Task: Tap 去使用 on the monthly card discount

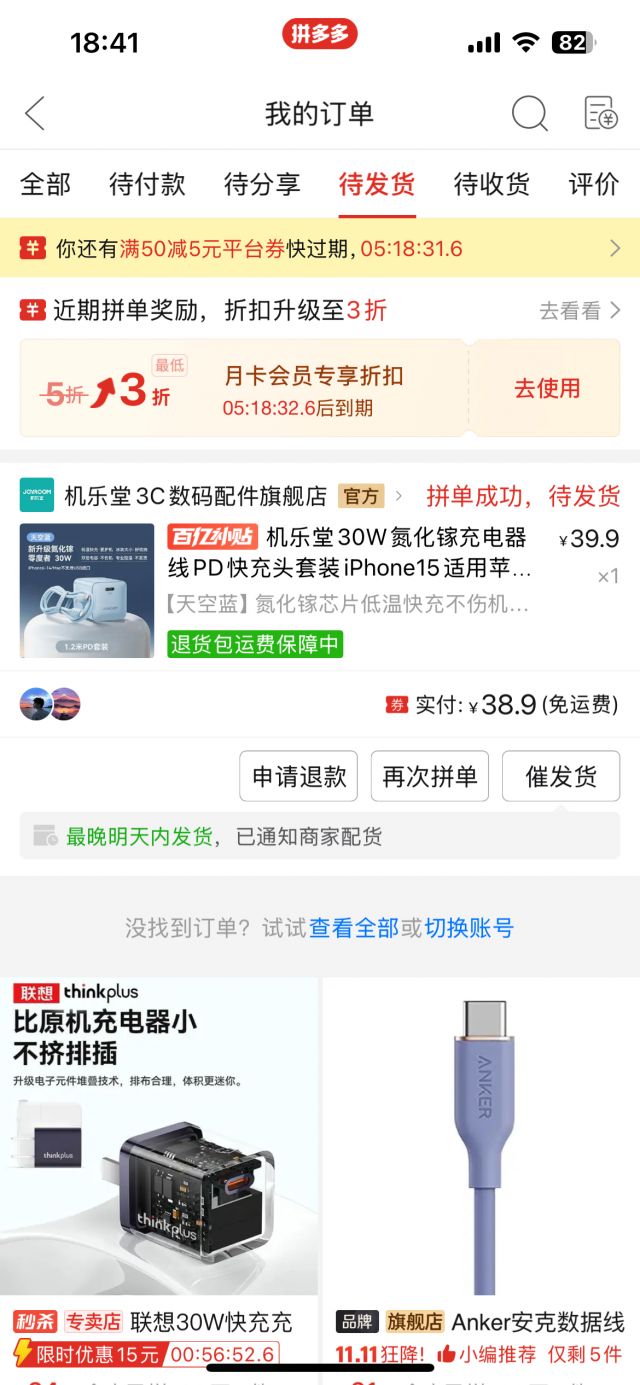Action: pos(546,388)
